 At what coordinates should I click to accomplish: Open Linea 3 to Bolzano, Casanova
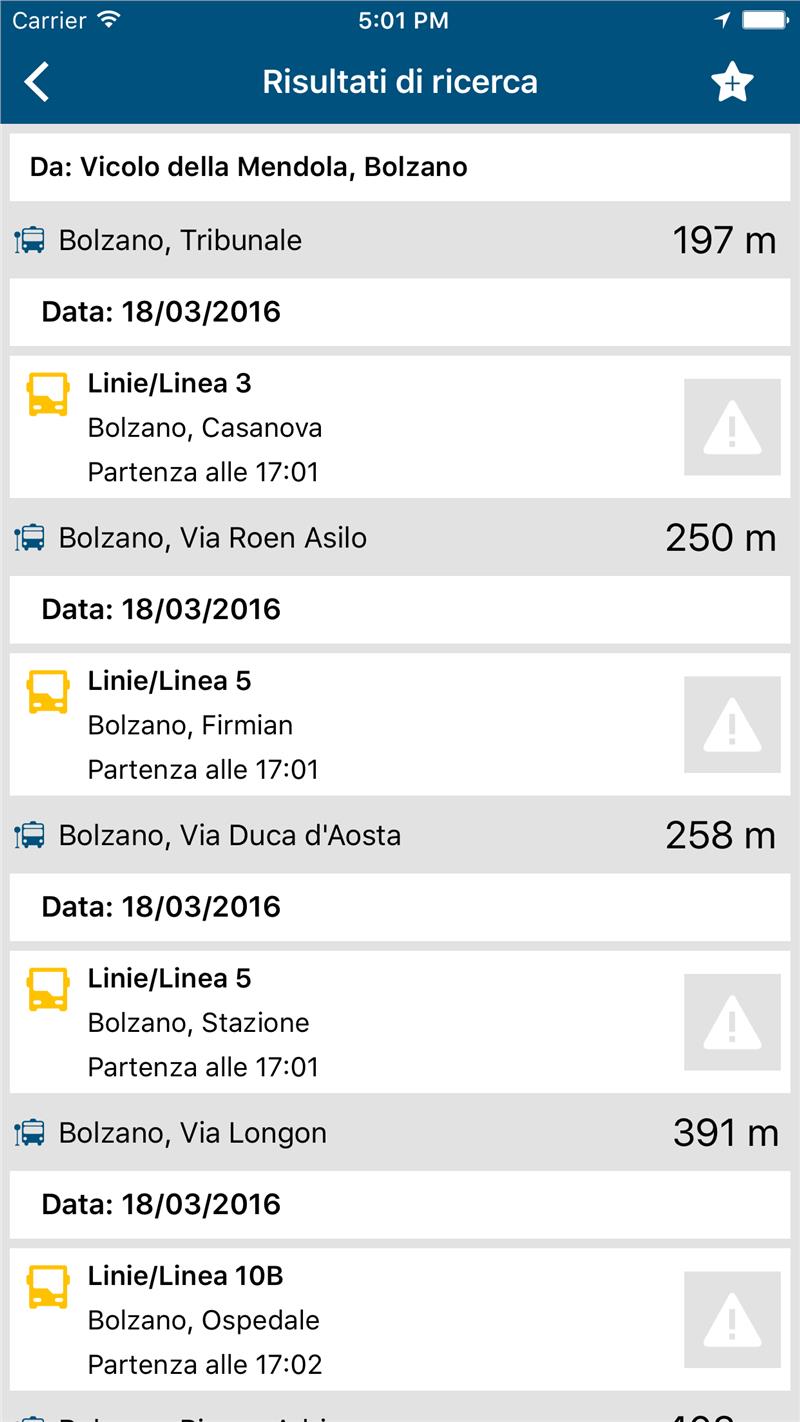click(340, 427)
